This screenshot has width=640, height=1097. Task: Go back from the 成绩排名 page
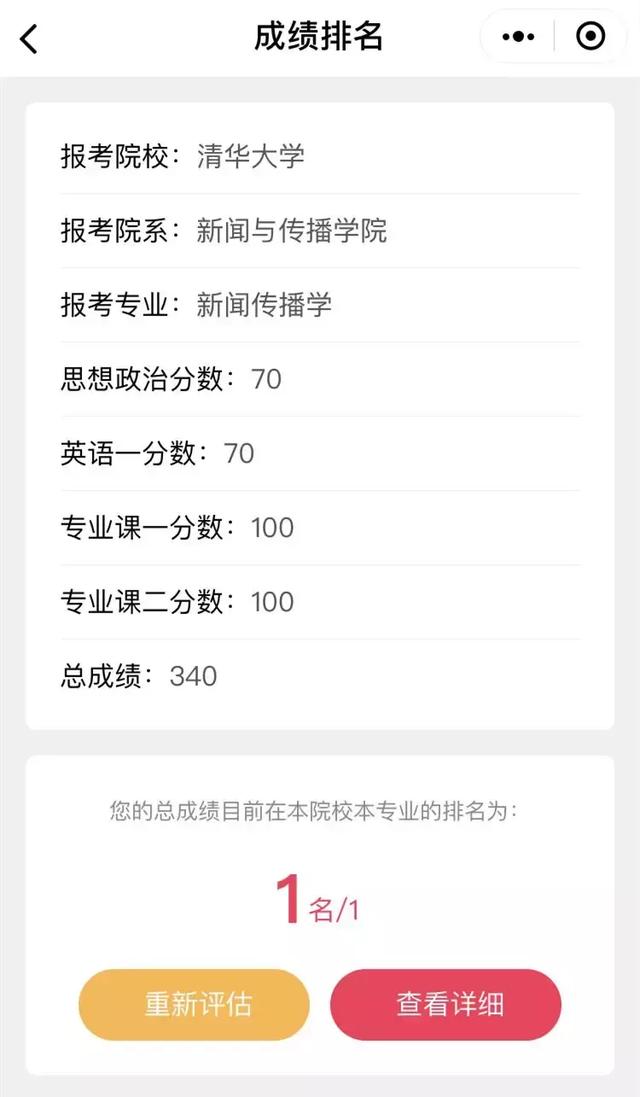pyautogui.click(x=29, y=39)
